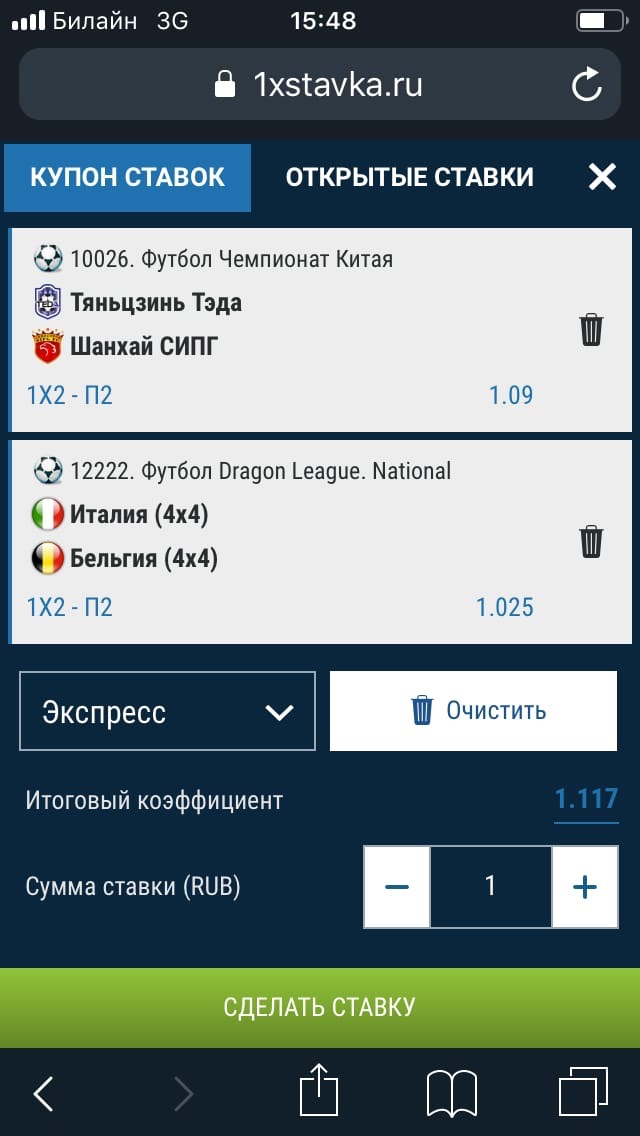
Task: Tap the 1xstavka.ru address bar
Action: tap(320, 85)
